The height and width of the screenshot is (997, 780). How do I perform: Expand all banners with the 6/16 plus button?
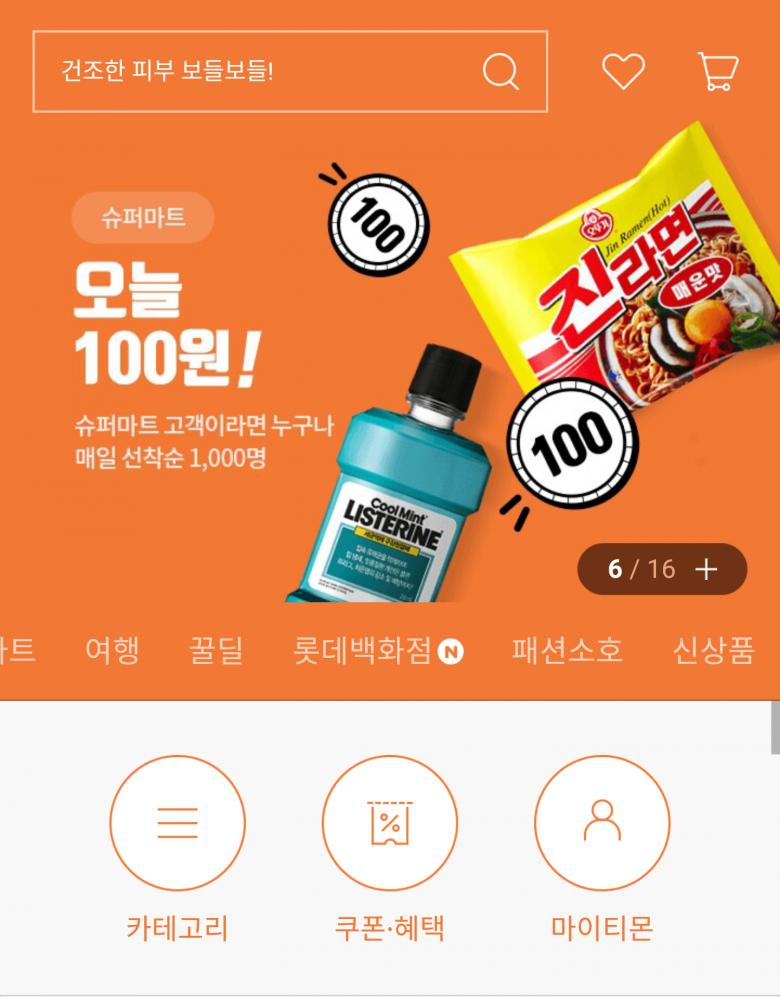(x=662, y=569)
